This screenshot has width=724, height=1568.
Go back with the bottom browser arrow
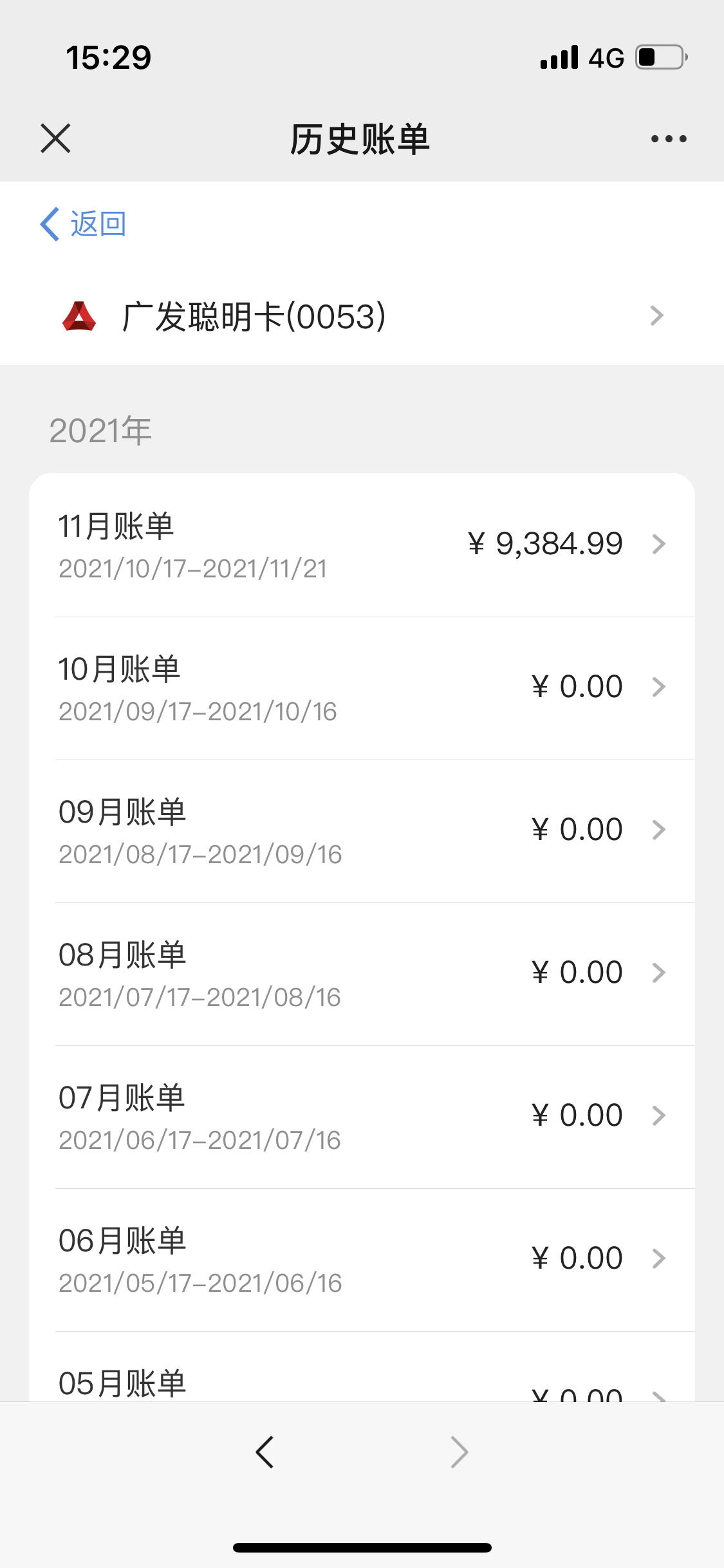click(x=265, y=1452)
